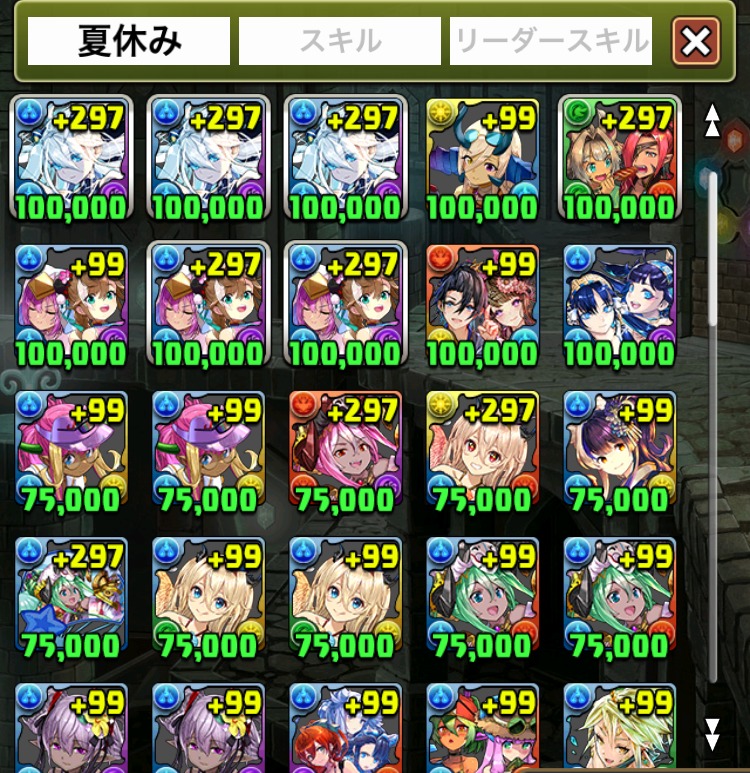Choose the yellow-attribute +99 monster worth 100,000
Image resolution: width=750 pixels, height=773 pixels.
[x=482, y=158]
